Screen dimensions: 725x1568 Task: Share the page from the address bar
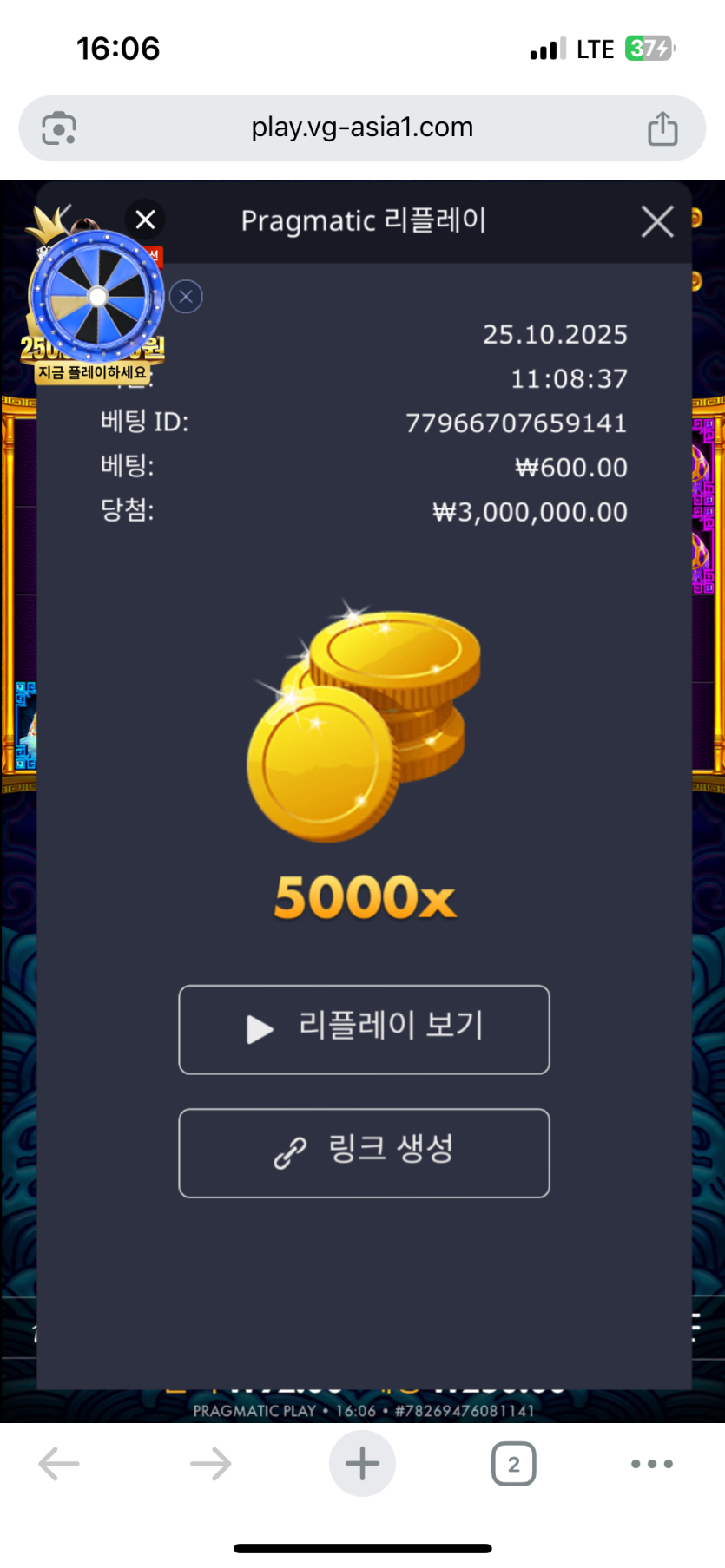click(662, 128)
